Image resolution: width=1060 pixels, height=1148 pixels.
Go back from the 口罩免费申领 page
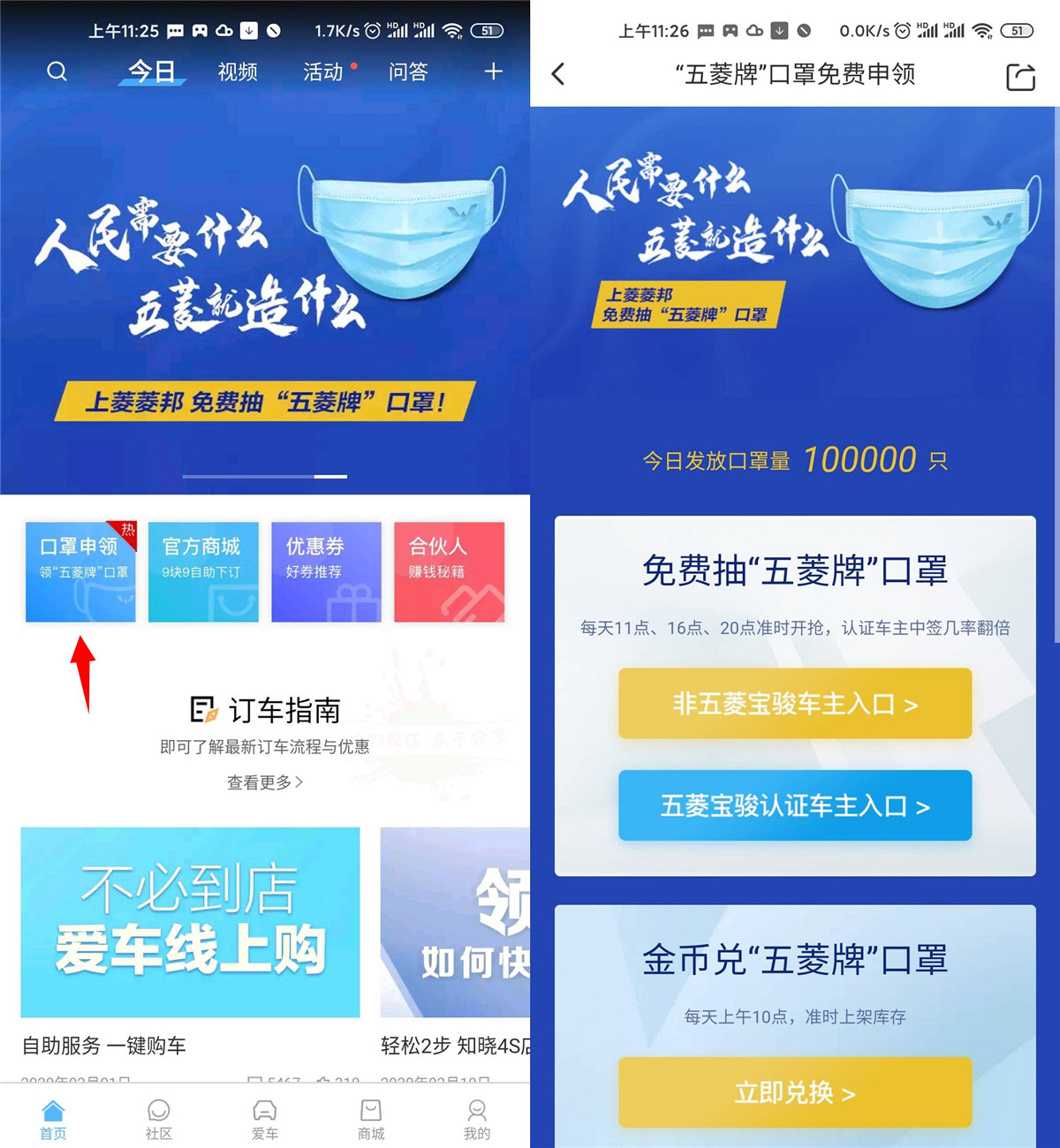click(x=558, y=74)
